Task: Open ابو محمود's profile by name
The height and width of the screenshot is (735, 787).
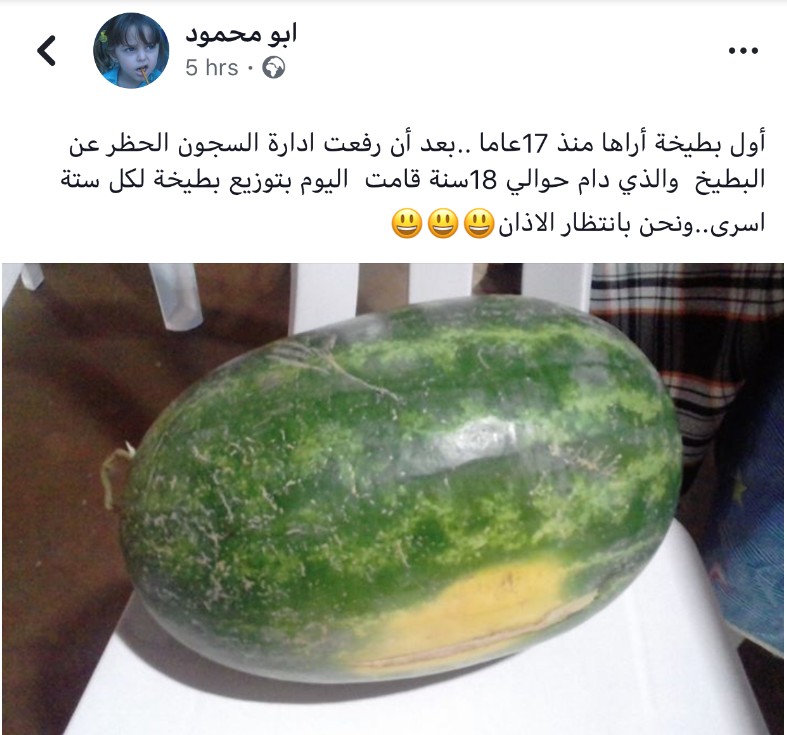Action: point(241,33)
